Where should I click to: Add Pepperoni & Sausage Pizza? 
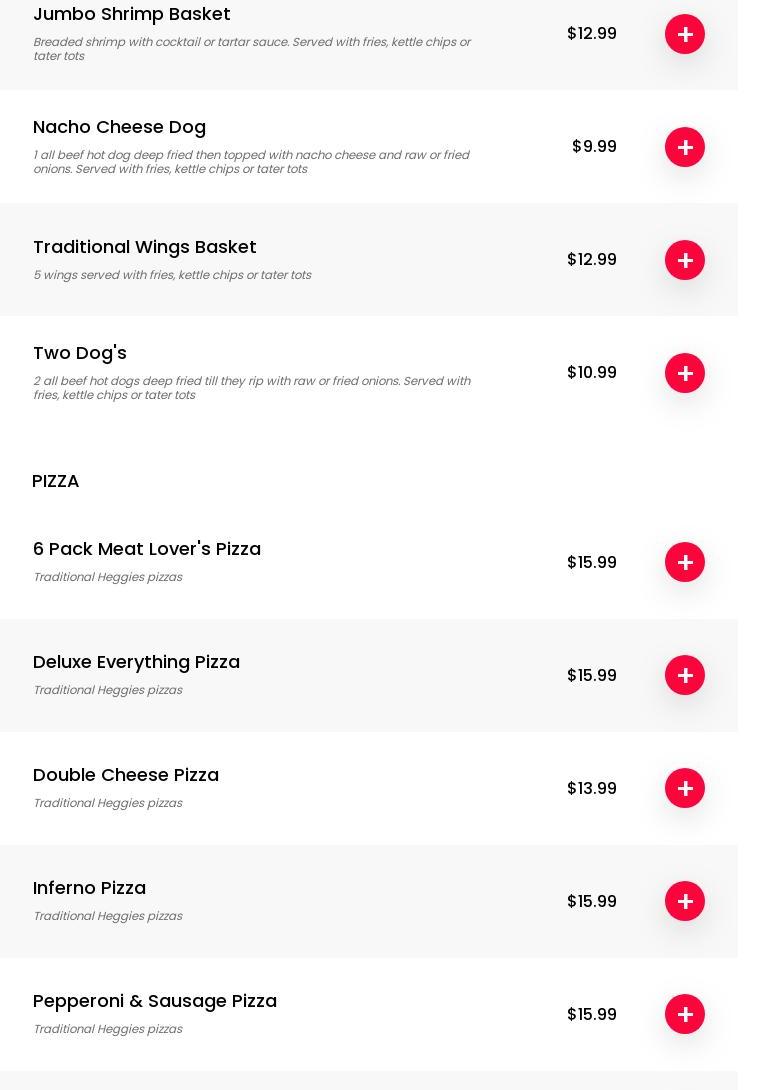point(685,1014)
